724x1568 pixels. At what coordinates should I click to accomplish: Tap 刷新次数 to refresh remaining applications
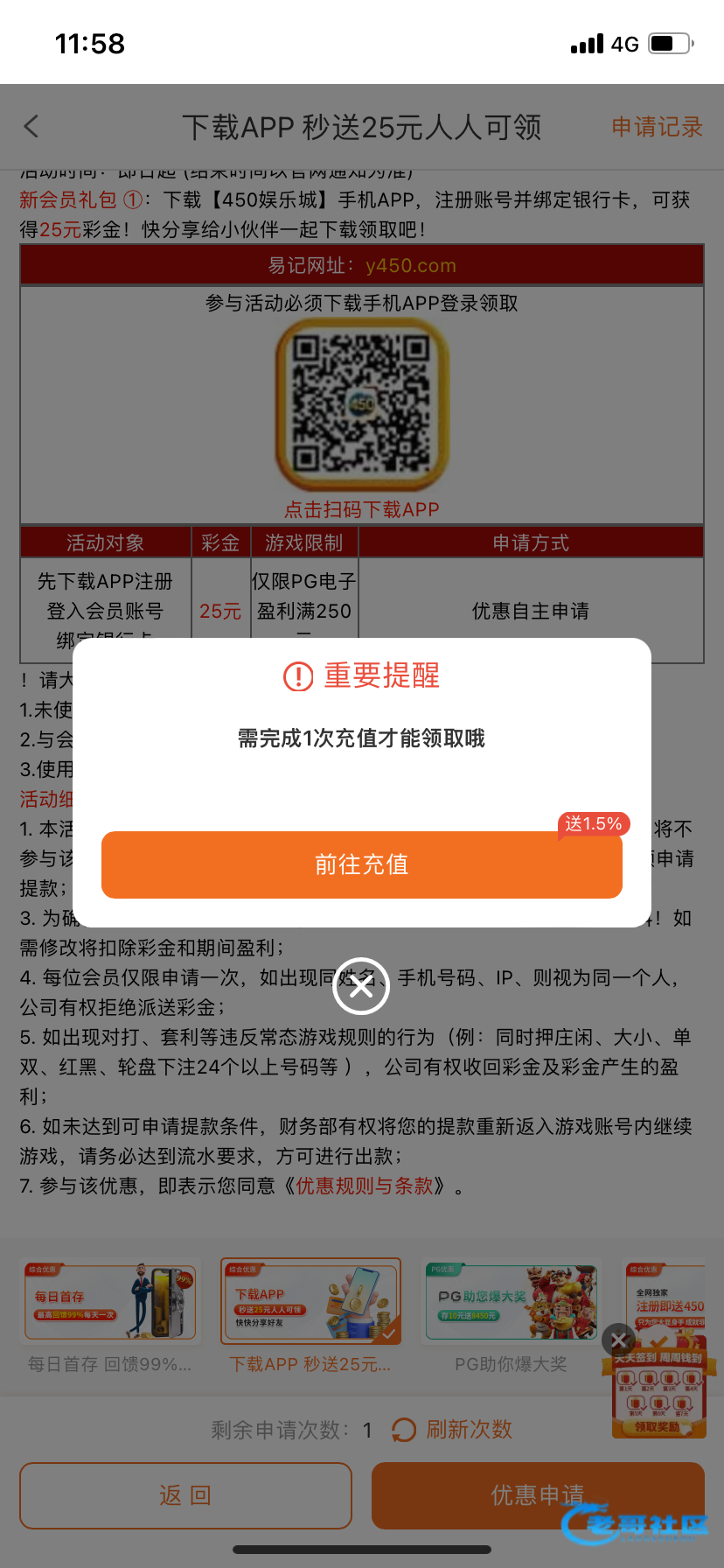coord(453,1430)
